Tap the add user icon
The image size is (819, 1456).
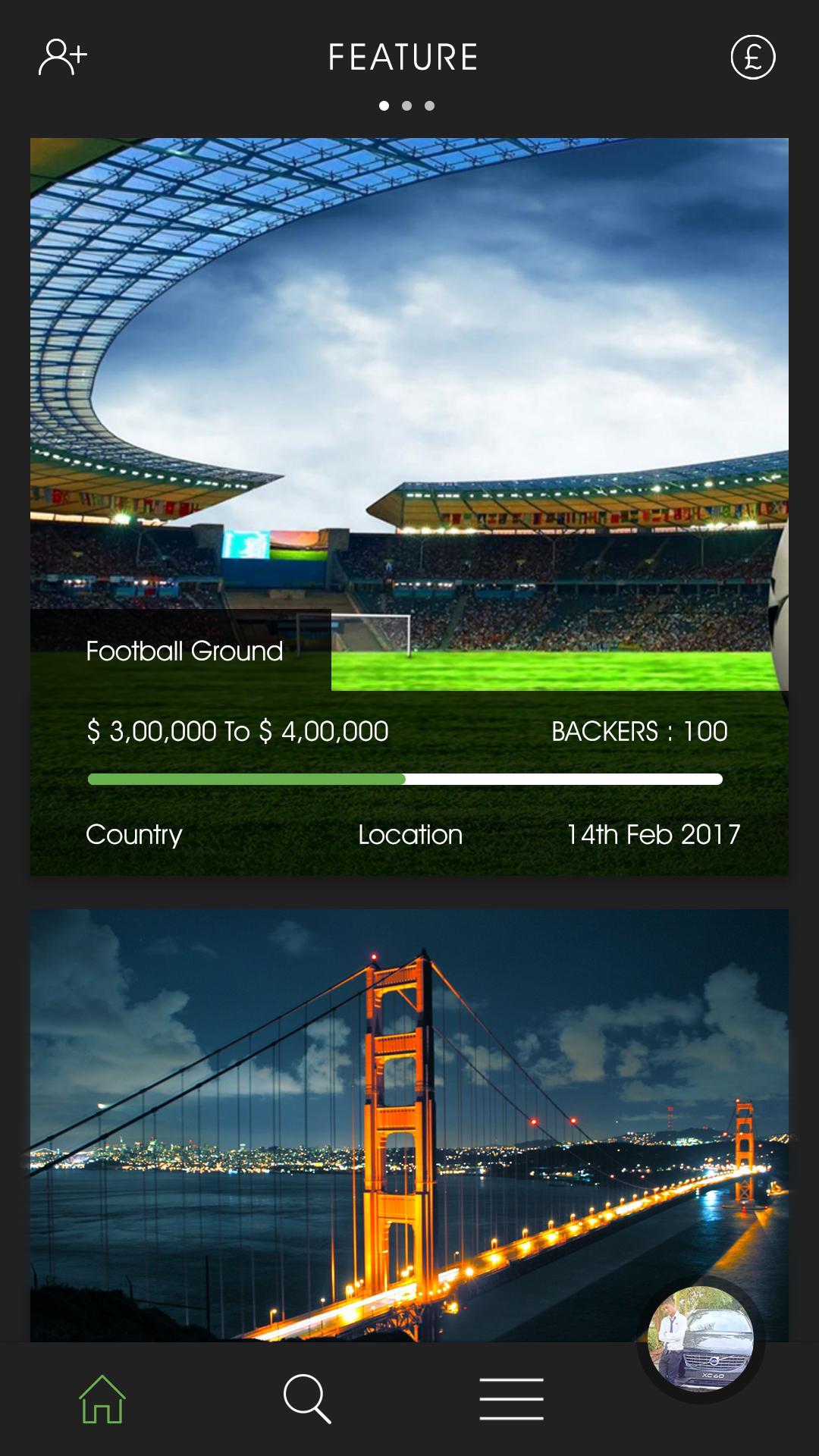coord(63,57)
